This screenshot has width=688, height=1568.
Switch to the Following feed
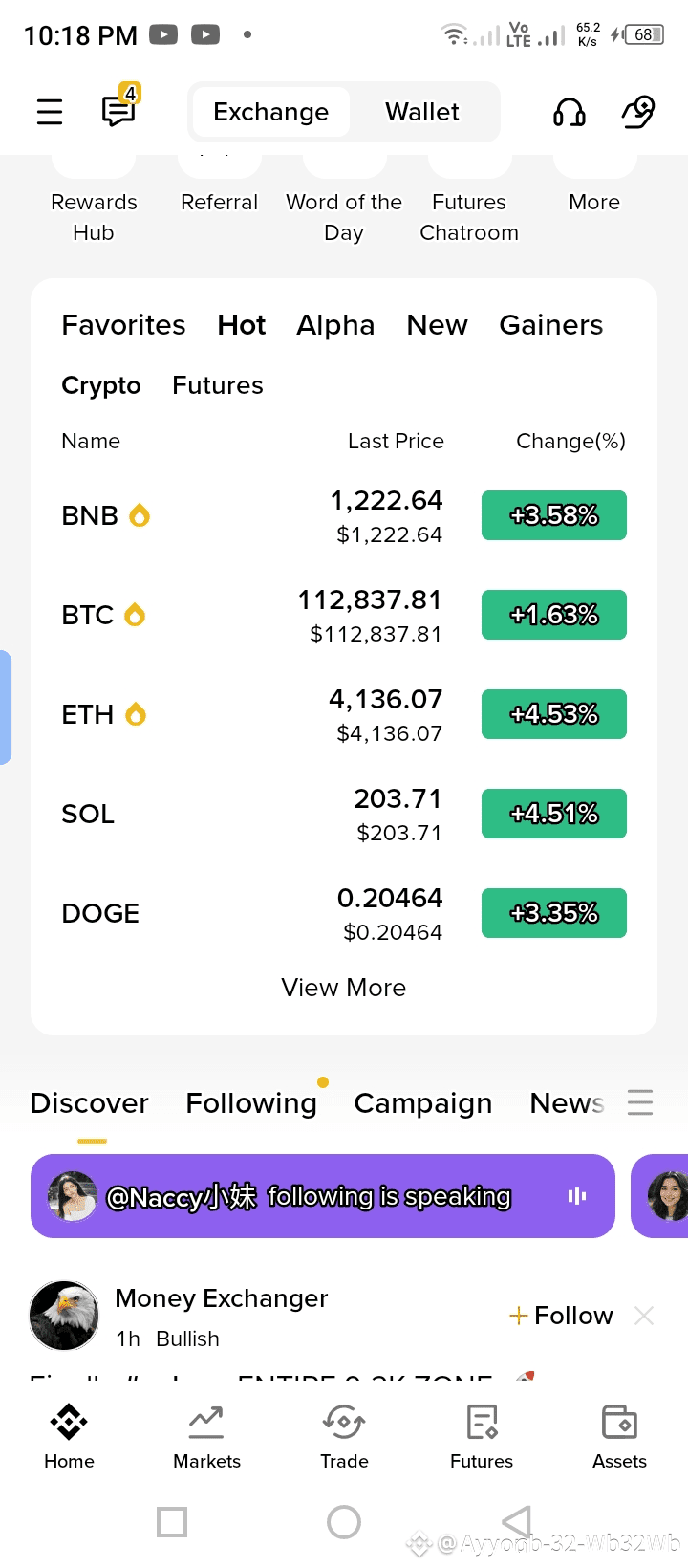(x=251, y=1103)
